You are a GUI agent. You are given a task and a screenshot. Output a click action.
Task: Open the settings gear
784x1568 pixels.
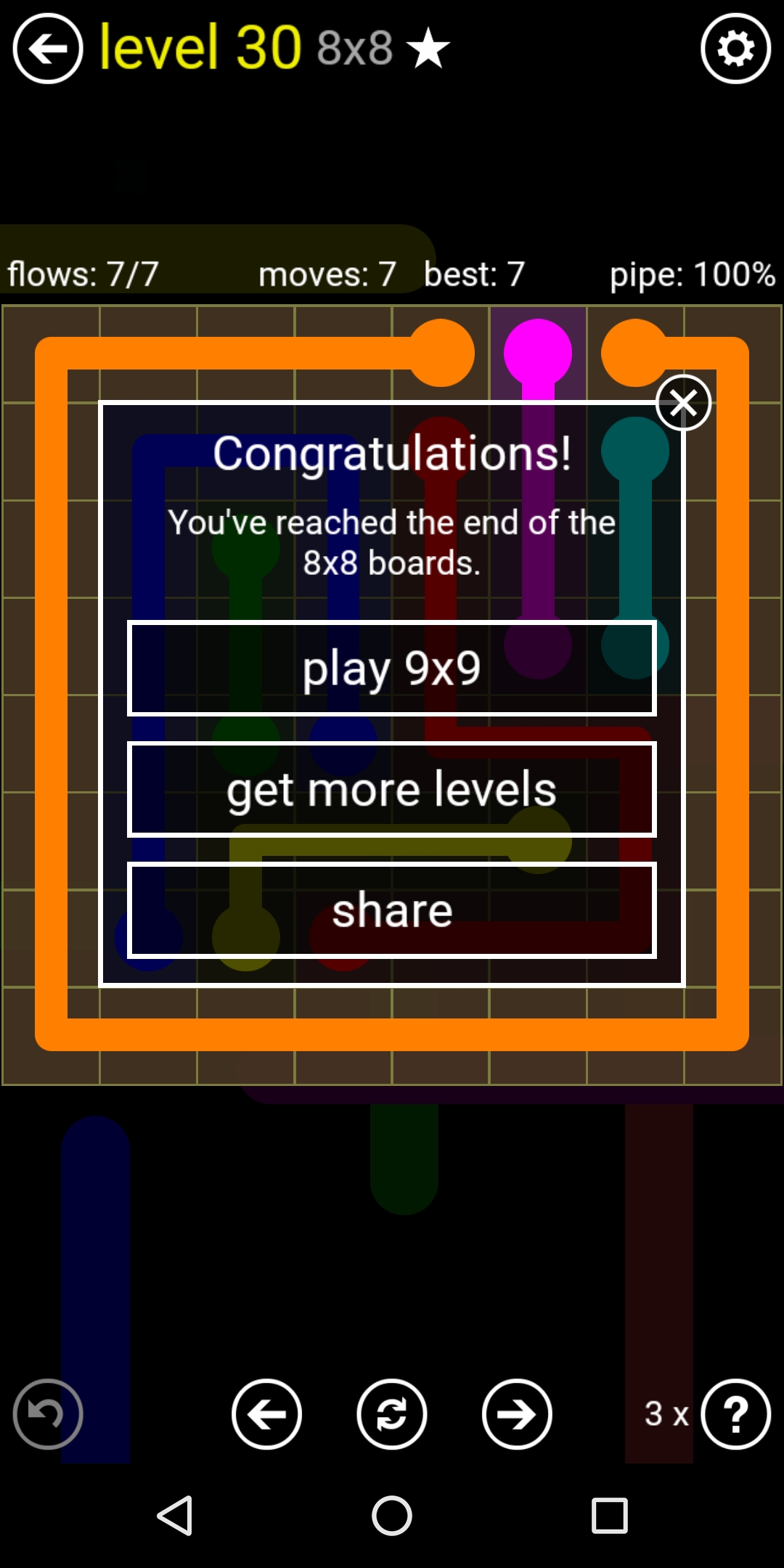tap(735, 49)
